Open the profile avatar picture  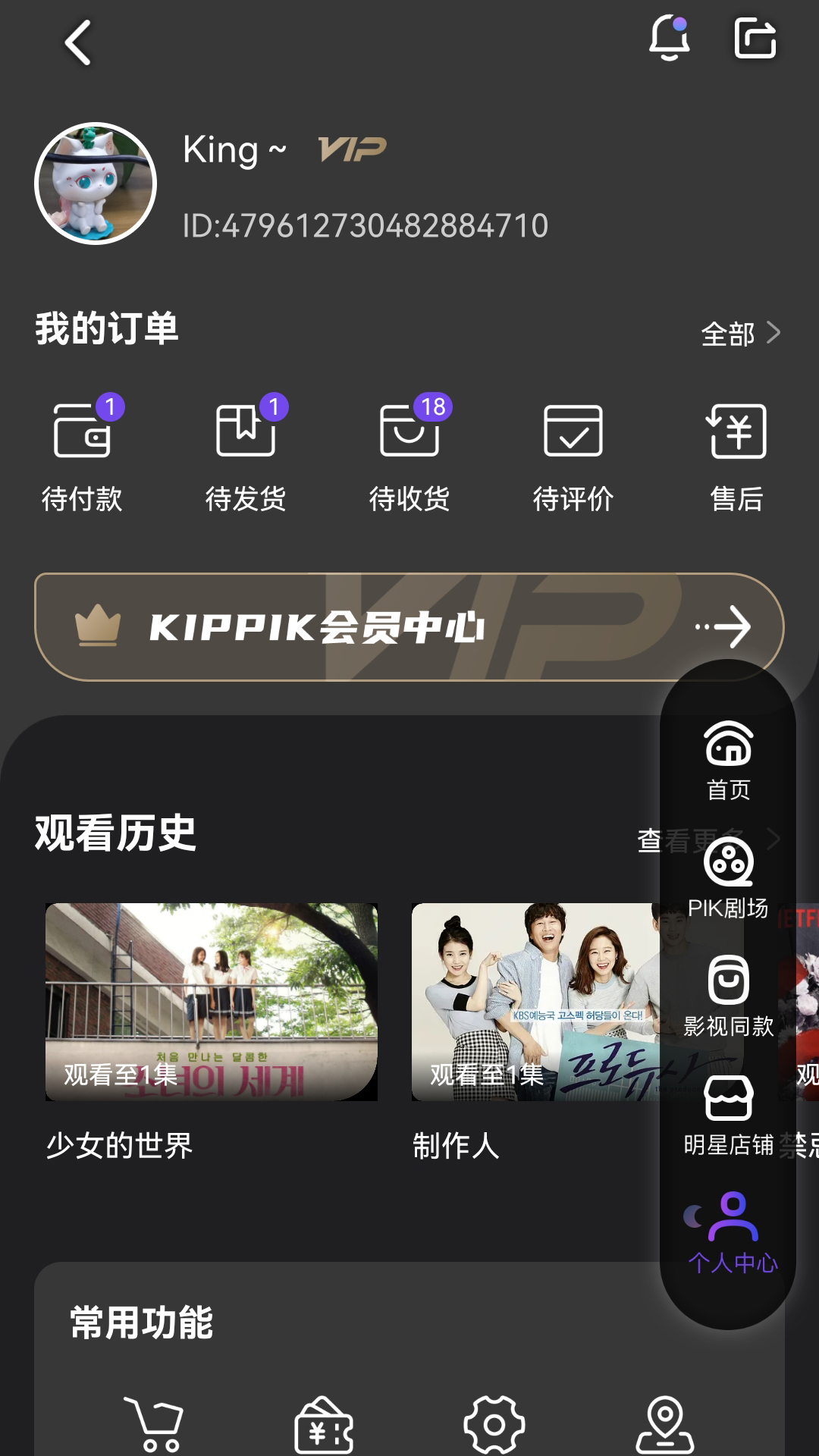coord(96,184)
